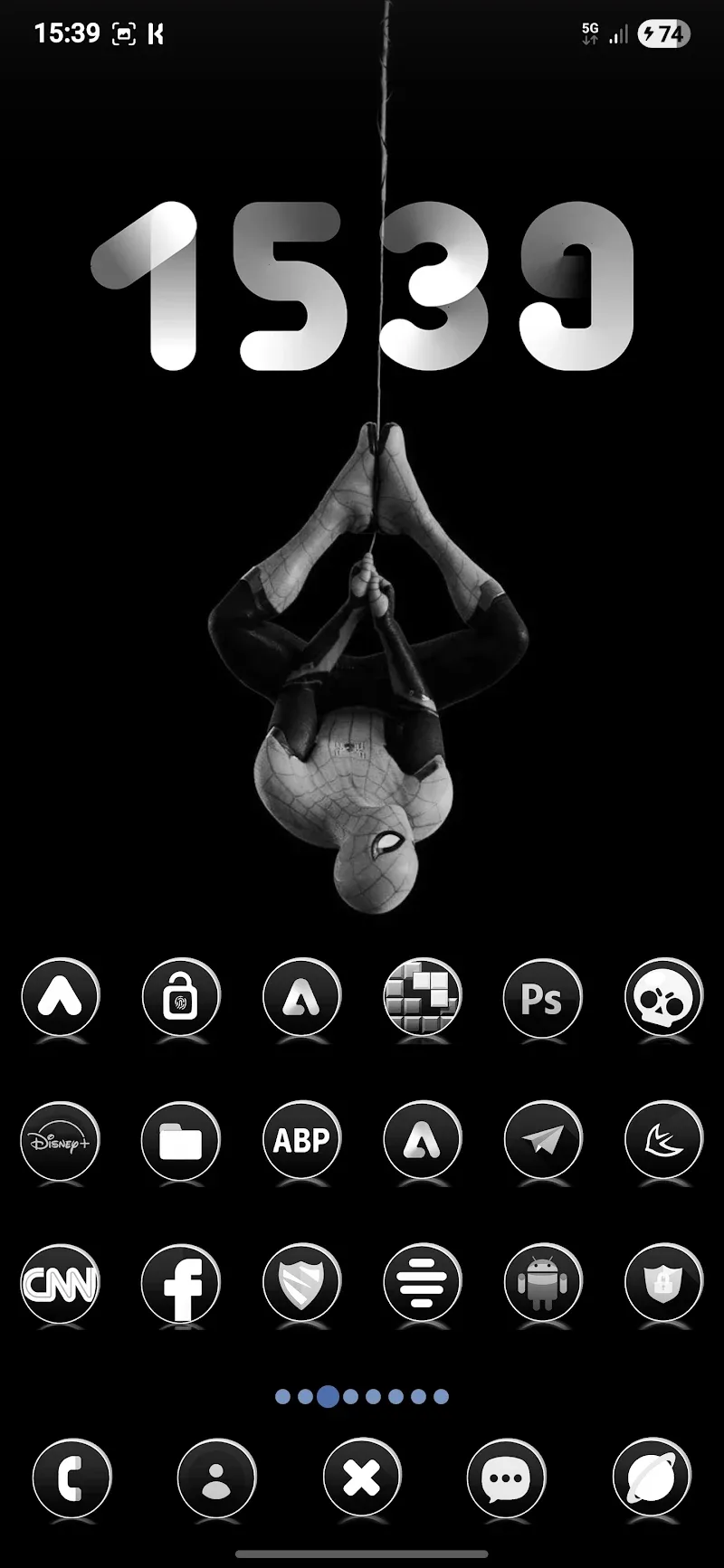Open the shield with padlock app

pos(663,1283)
